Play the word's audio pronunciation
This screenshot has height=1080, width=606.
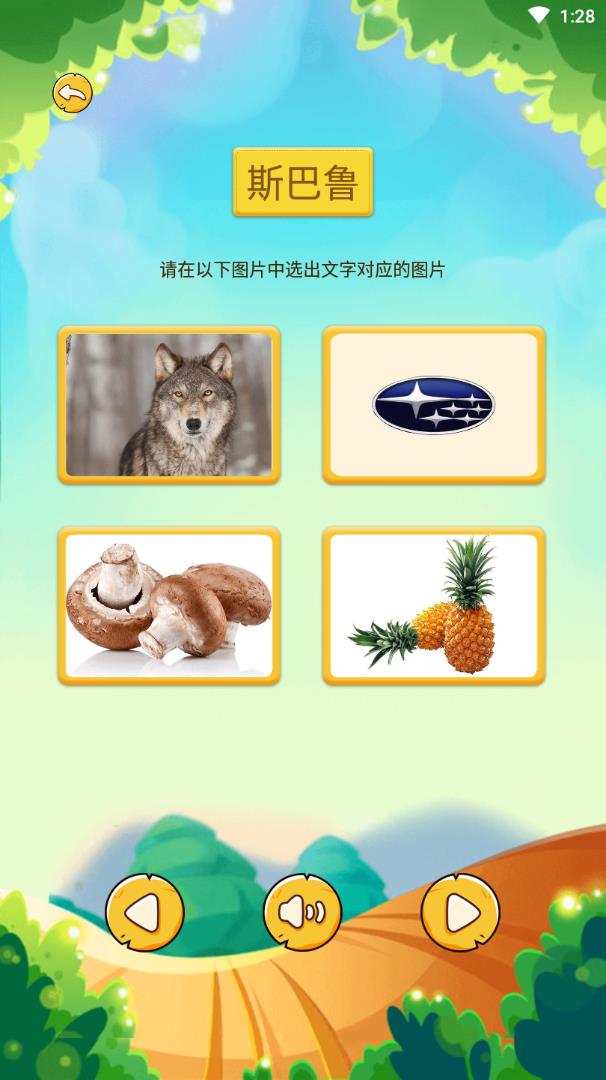point(302,912)
